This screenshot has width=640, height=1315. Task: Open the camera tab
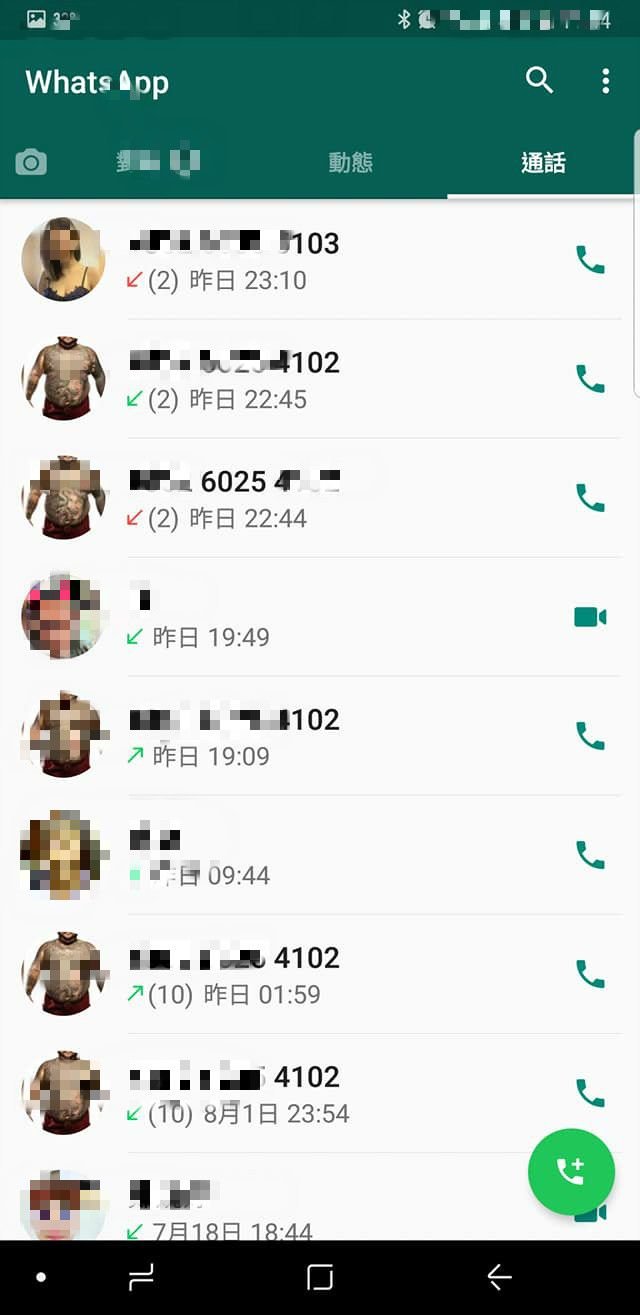31,162
